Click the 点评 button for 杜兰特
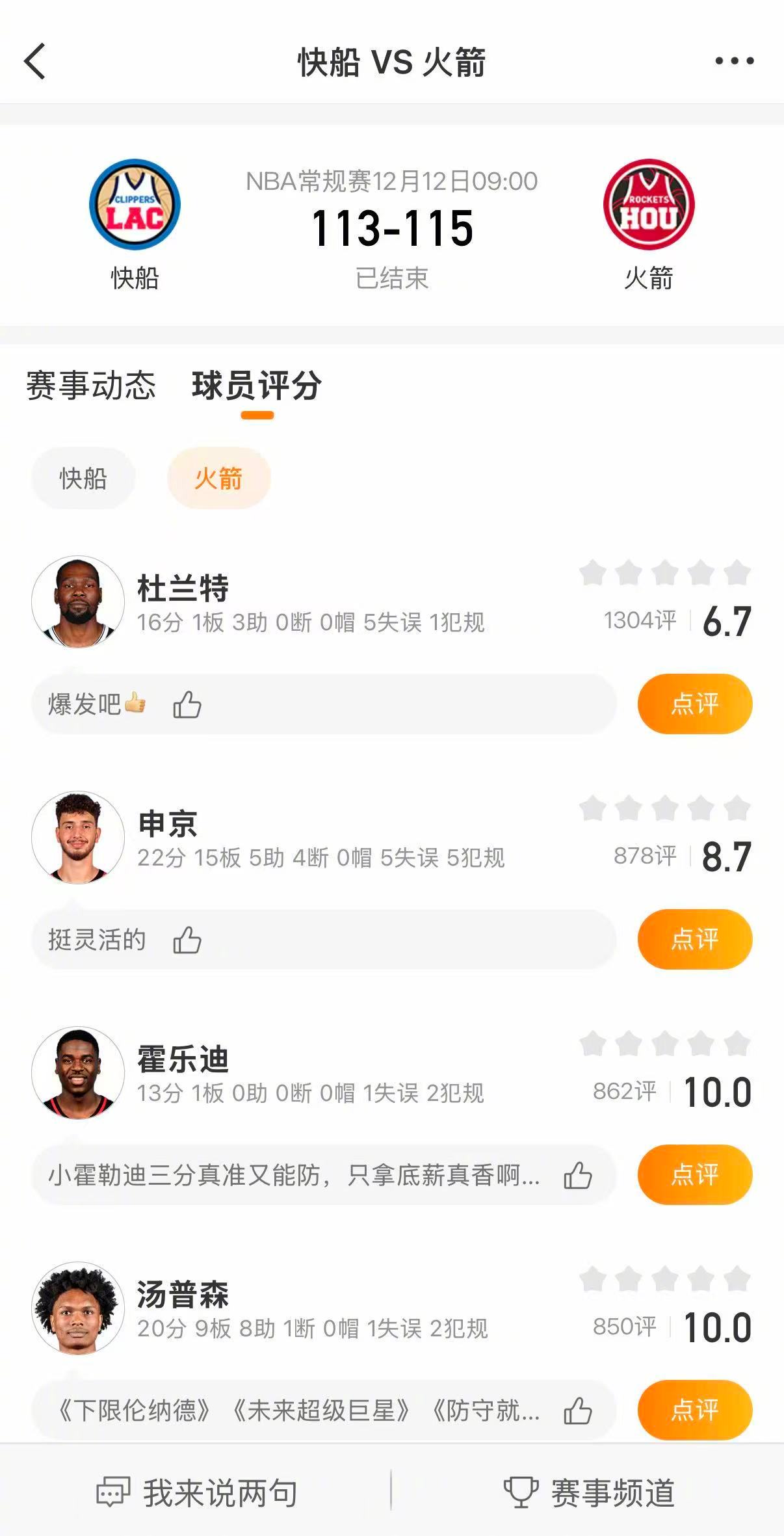Viewport: 784px width, 1536px height. click(x=694, y=703)
